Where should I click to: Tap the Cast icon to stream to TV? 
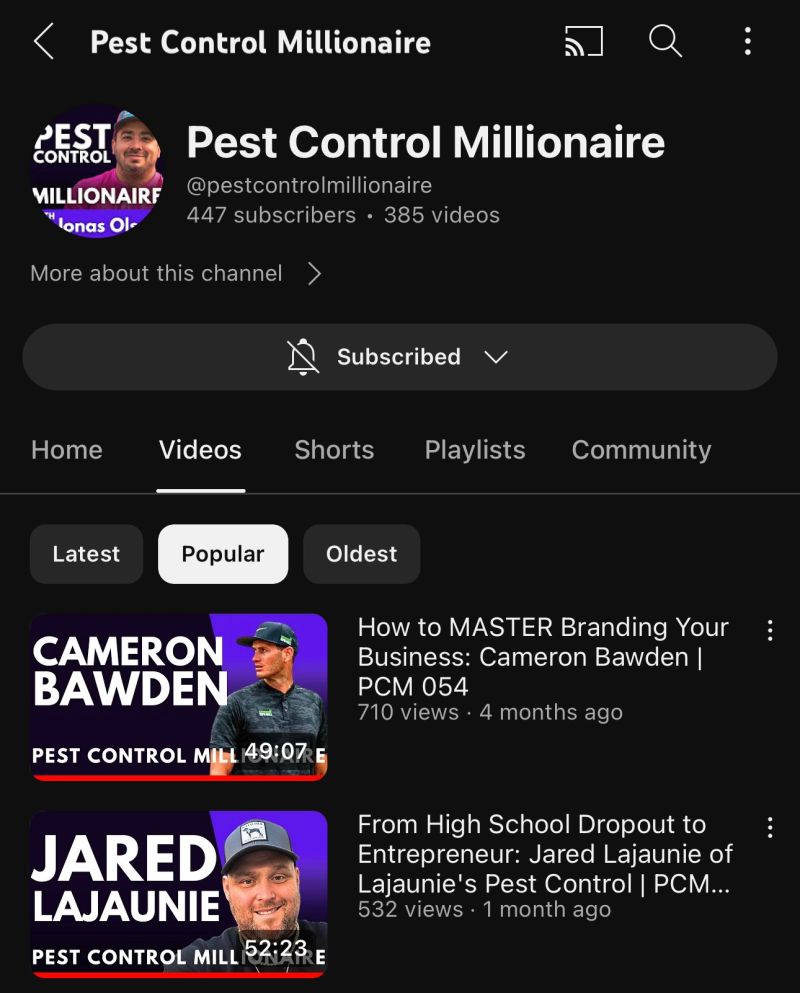click(x=585, y=42)
